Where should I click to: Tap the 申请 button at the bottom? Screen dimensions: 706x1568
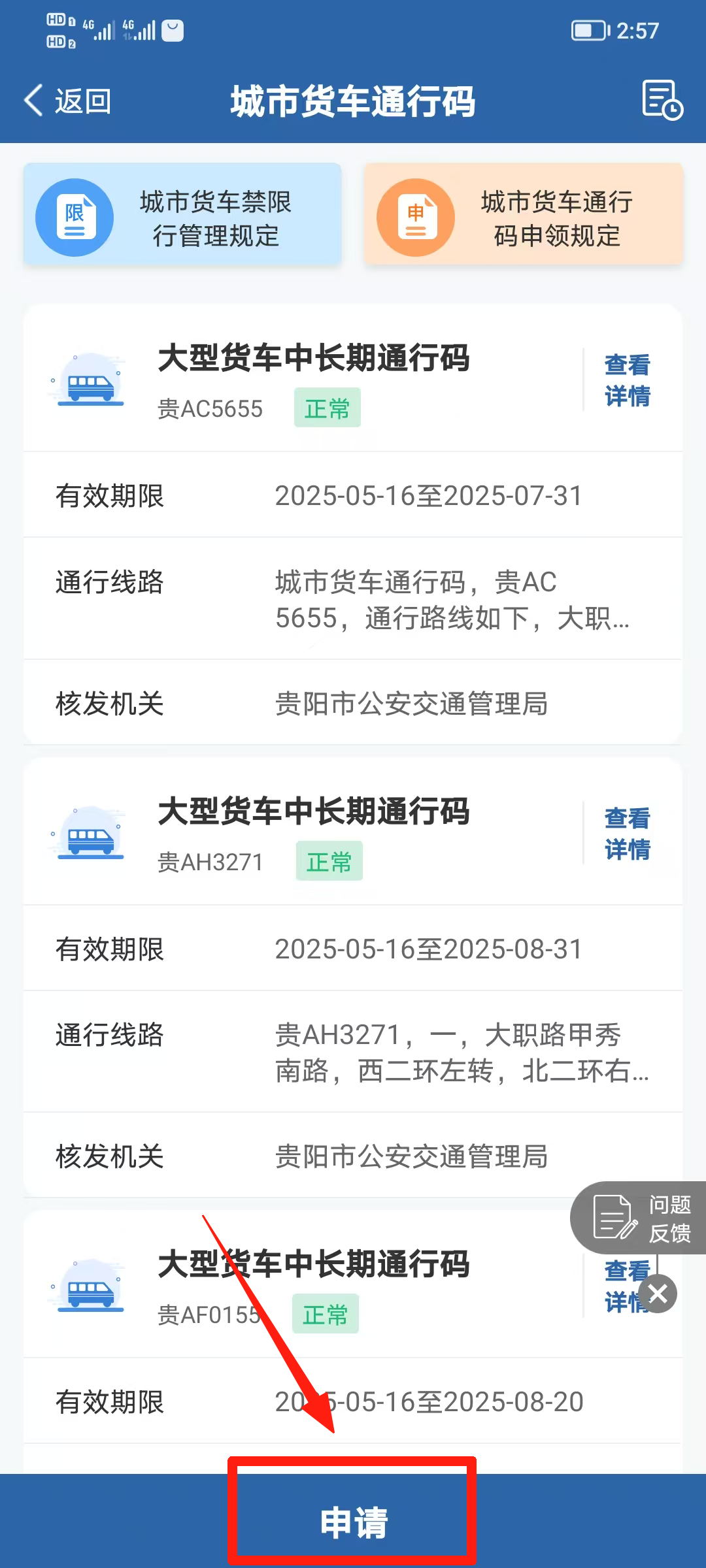[x=353, y=1522]
